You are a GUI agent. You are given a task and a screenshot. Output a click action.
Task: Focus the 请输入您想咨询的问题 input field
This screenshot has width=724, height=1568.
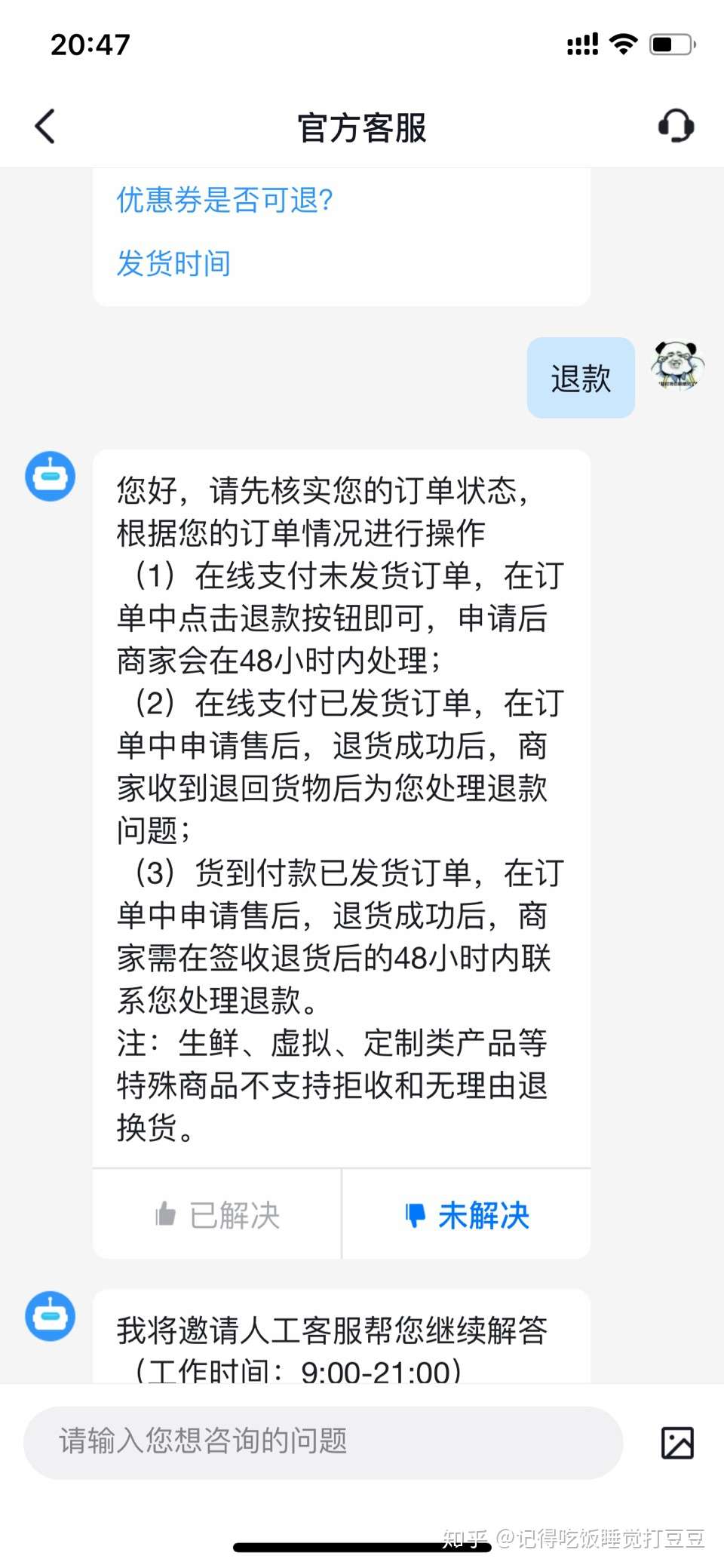pos(324,1441)
